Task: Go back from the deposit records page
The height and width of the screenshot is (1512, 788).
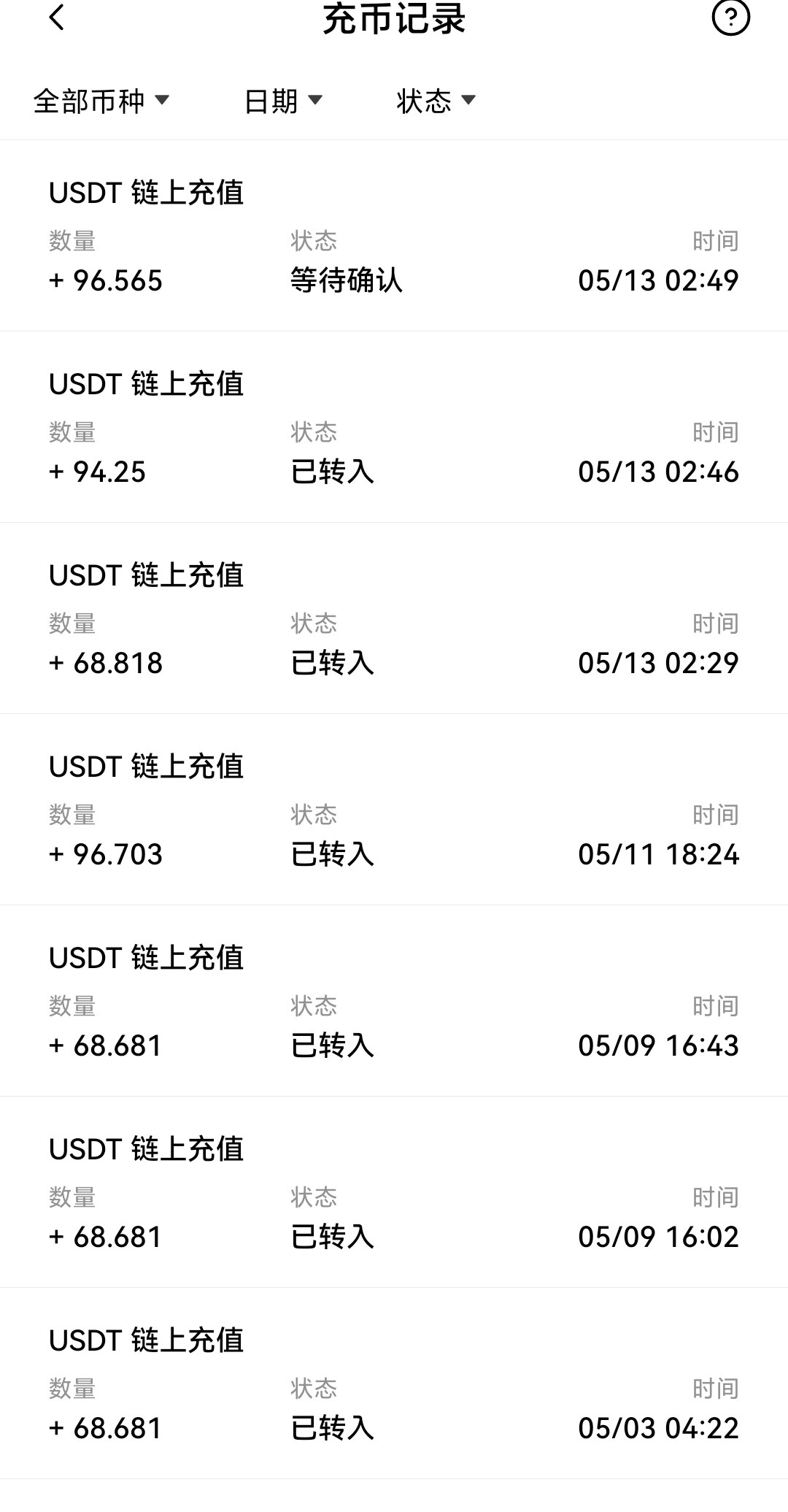Action: (57, 18)
